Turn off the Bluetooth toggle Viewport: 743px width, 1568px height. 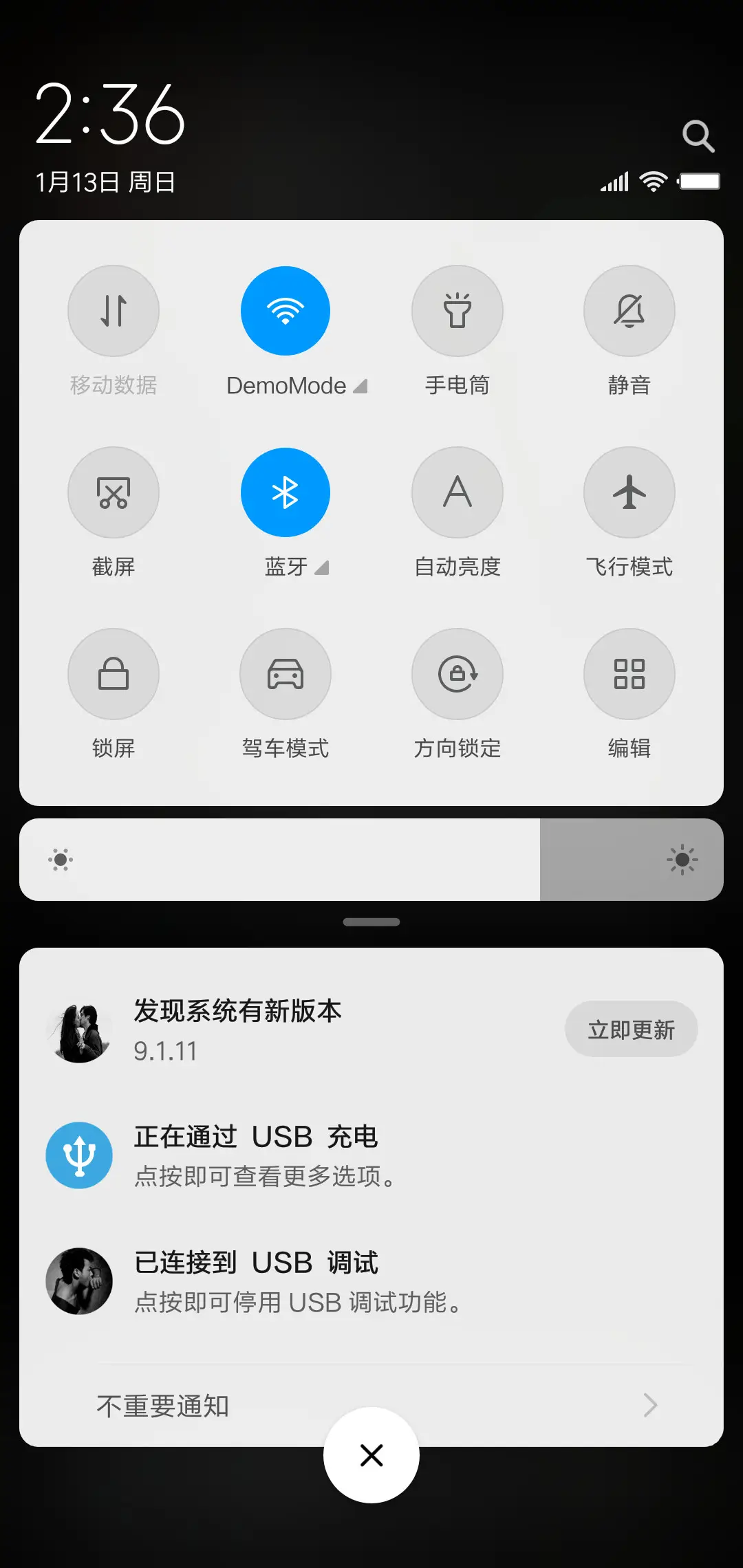click(285, 492)
